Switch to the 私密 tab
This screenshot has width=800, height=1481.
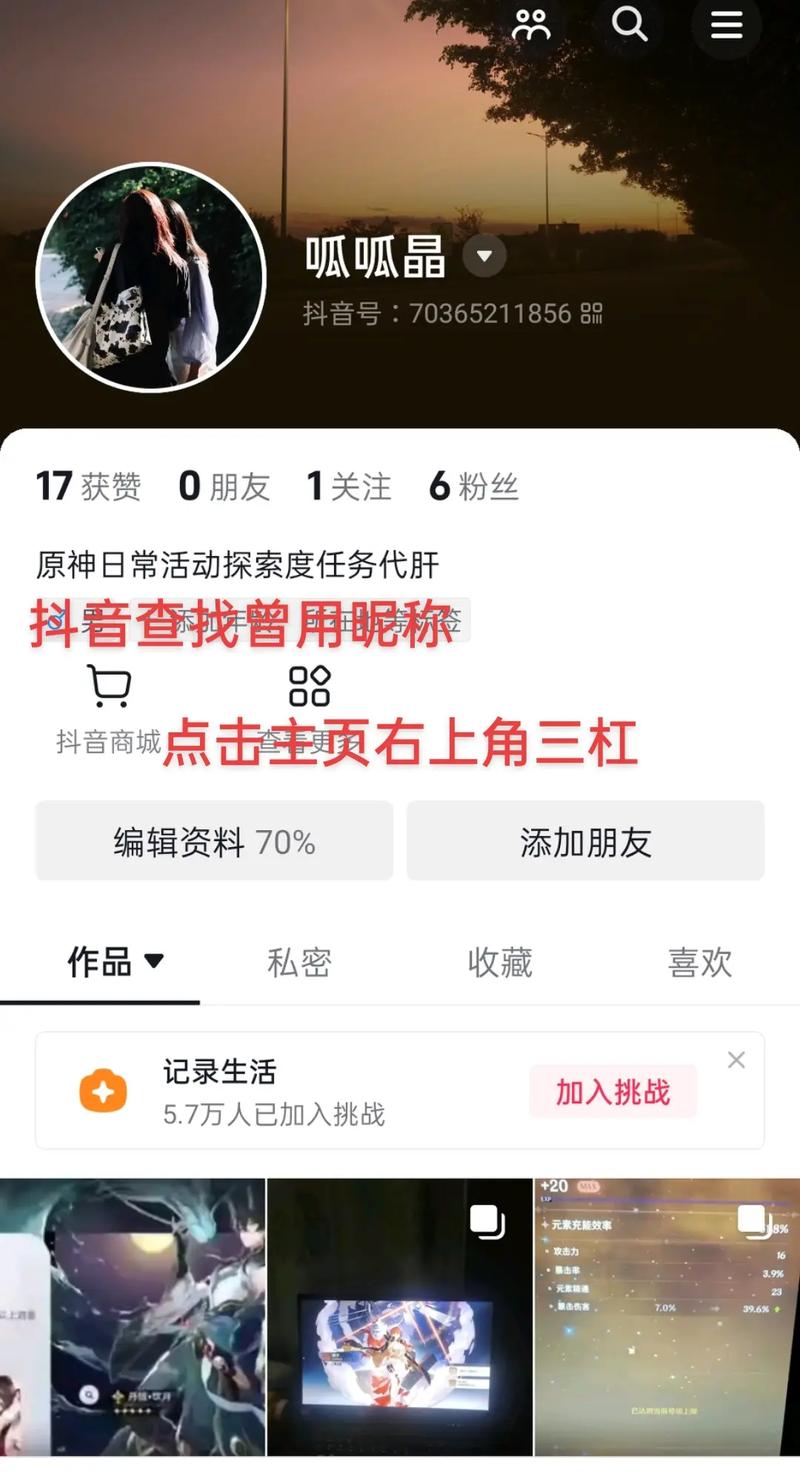pyautogui.click(x=298, y=962)
